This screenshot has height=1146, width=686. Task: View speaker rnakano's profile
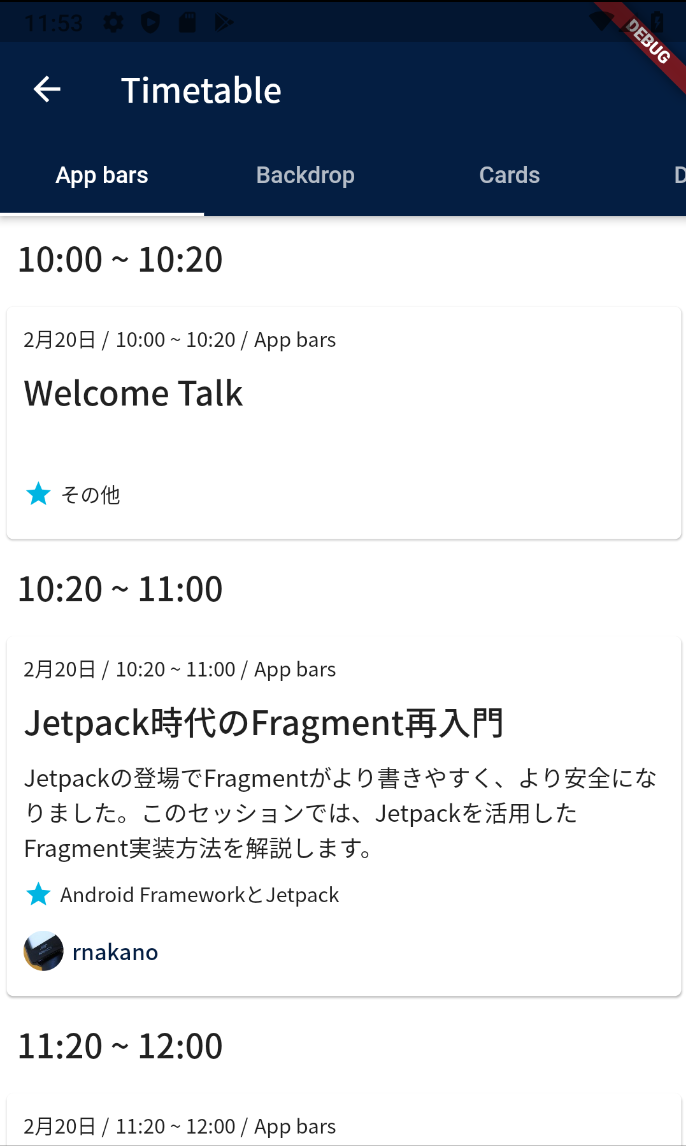(91, 951)
